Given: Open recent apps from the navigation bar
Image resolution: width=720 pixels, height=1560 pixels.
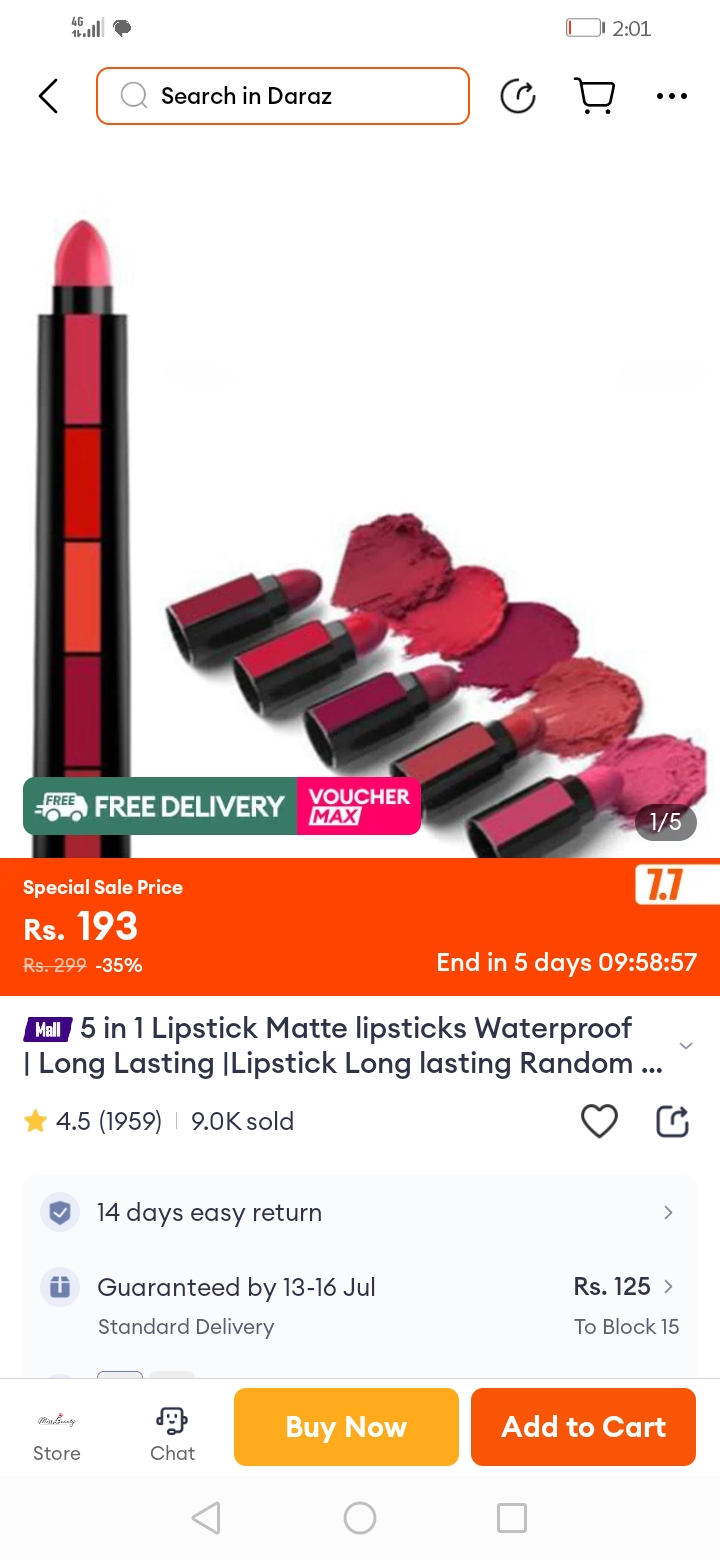Looking at the screenshot, I should [x=511, y=1518].
